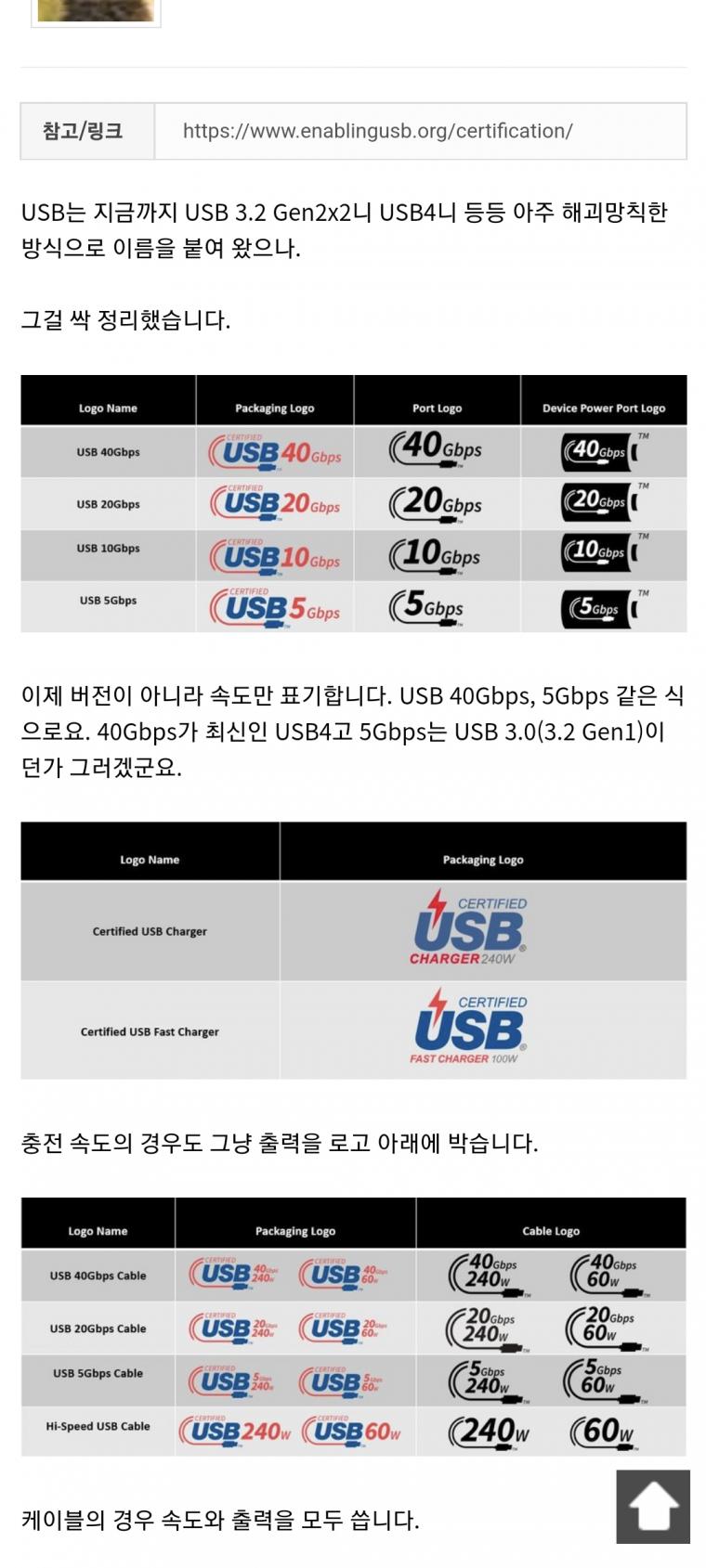Open the enablingusb.org certification link
This screenshot has height=1568, width=706.
click(377, 131)
